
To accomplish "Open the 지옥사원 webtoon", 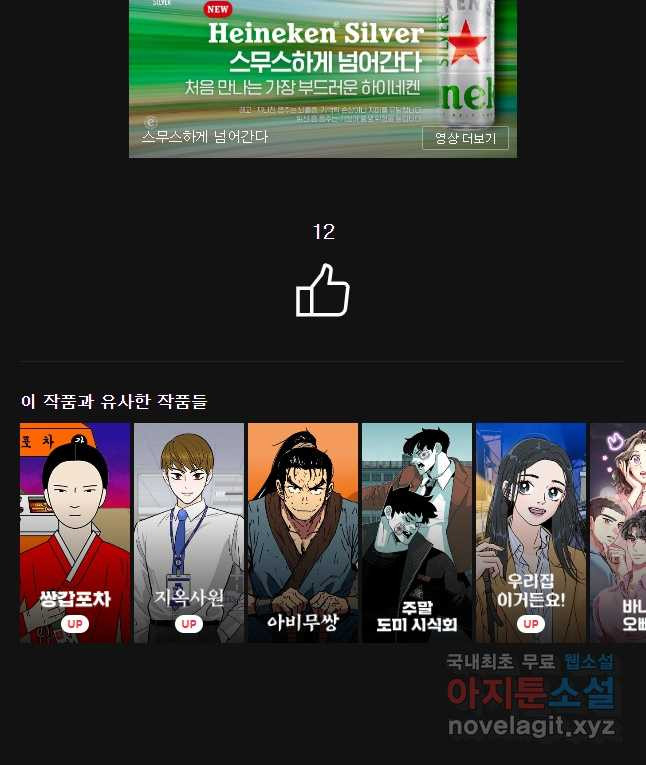I will coord(189,532).
